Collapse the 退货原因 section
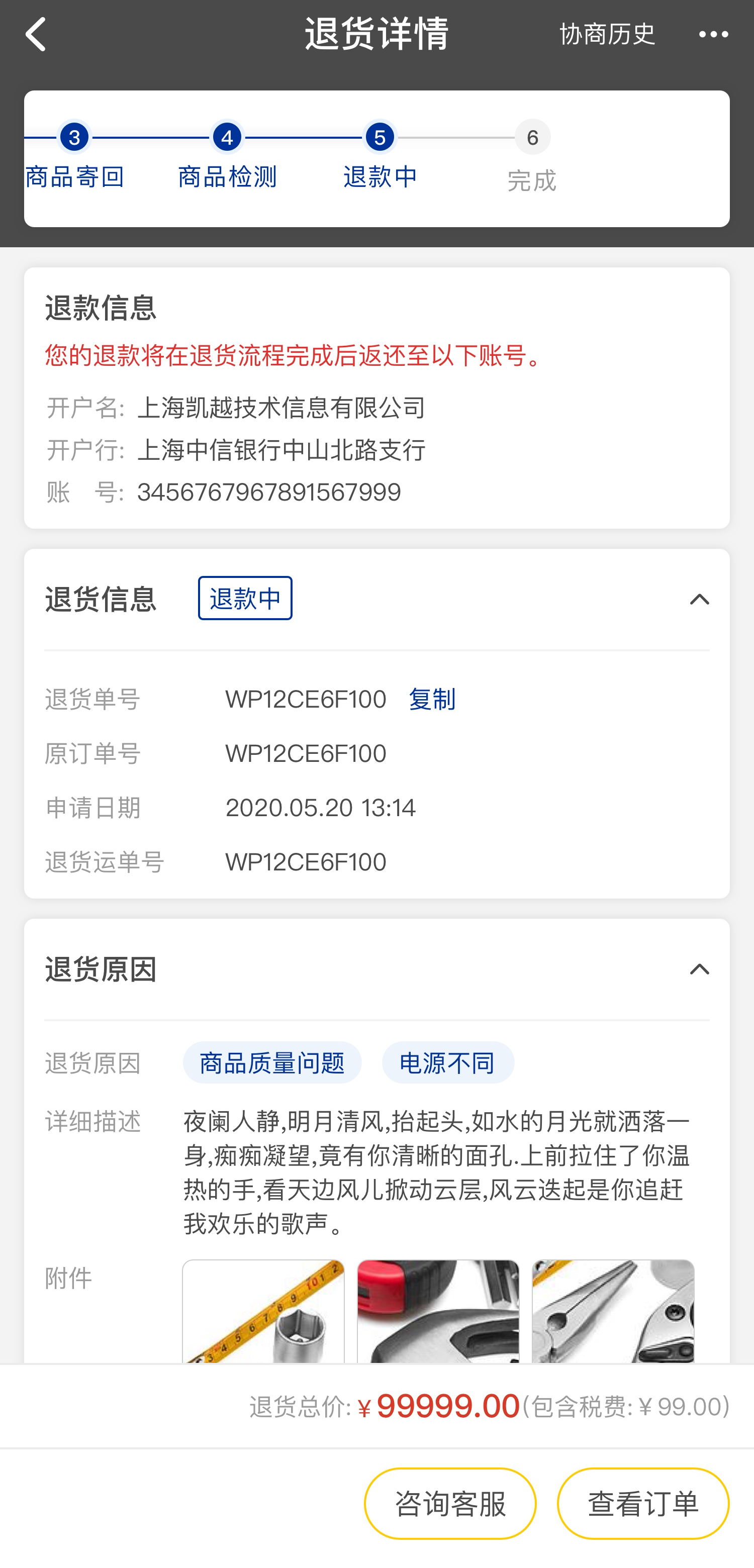This screenshot has height=1568, width=754. [699, 969]
